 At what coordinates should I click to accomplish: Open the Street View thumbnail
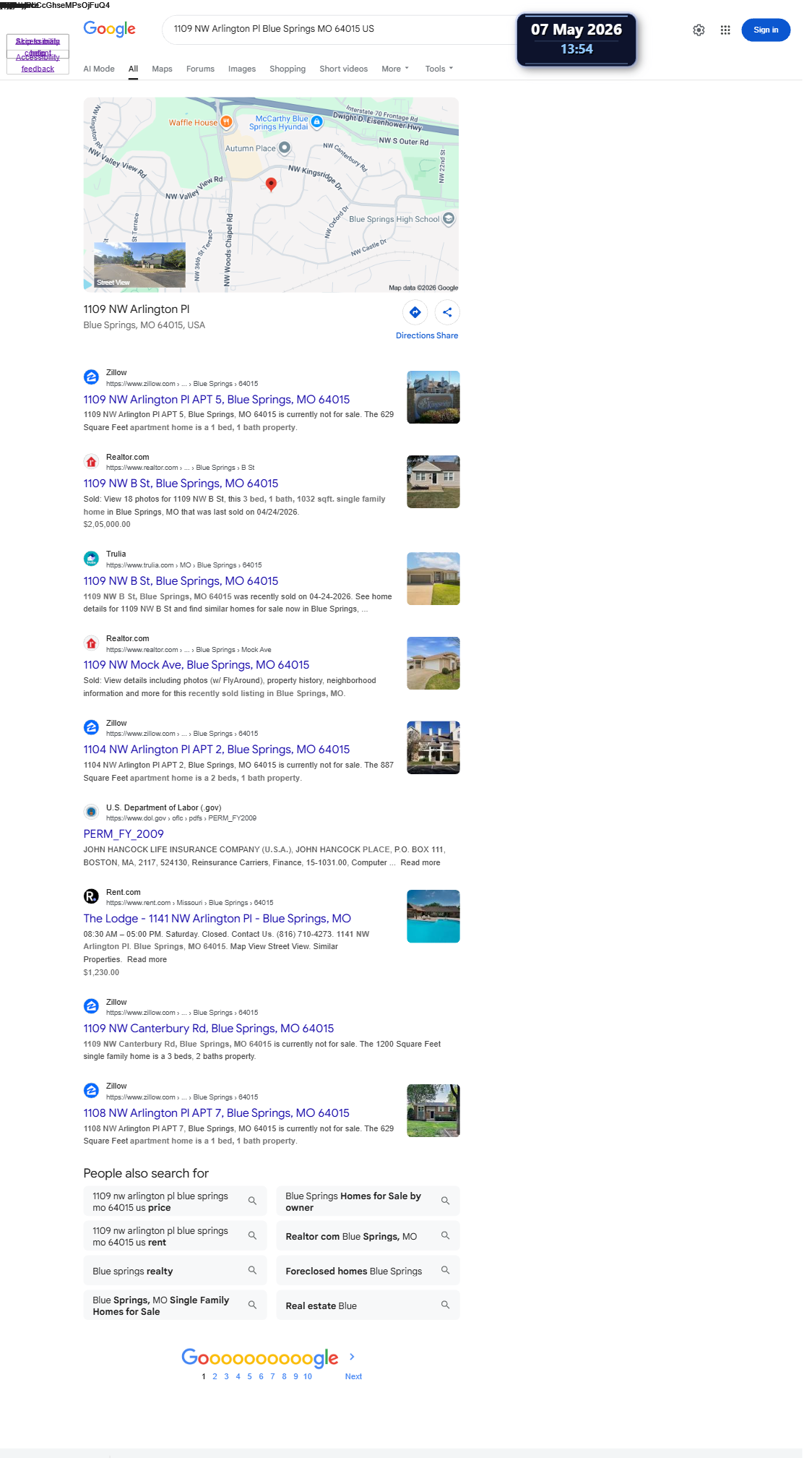[139, 265]
